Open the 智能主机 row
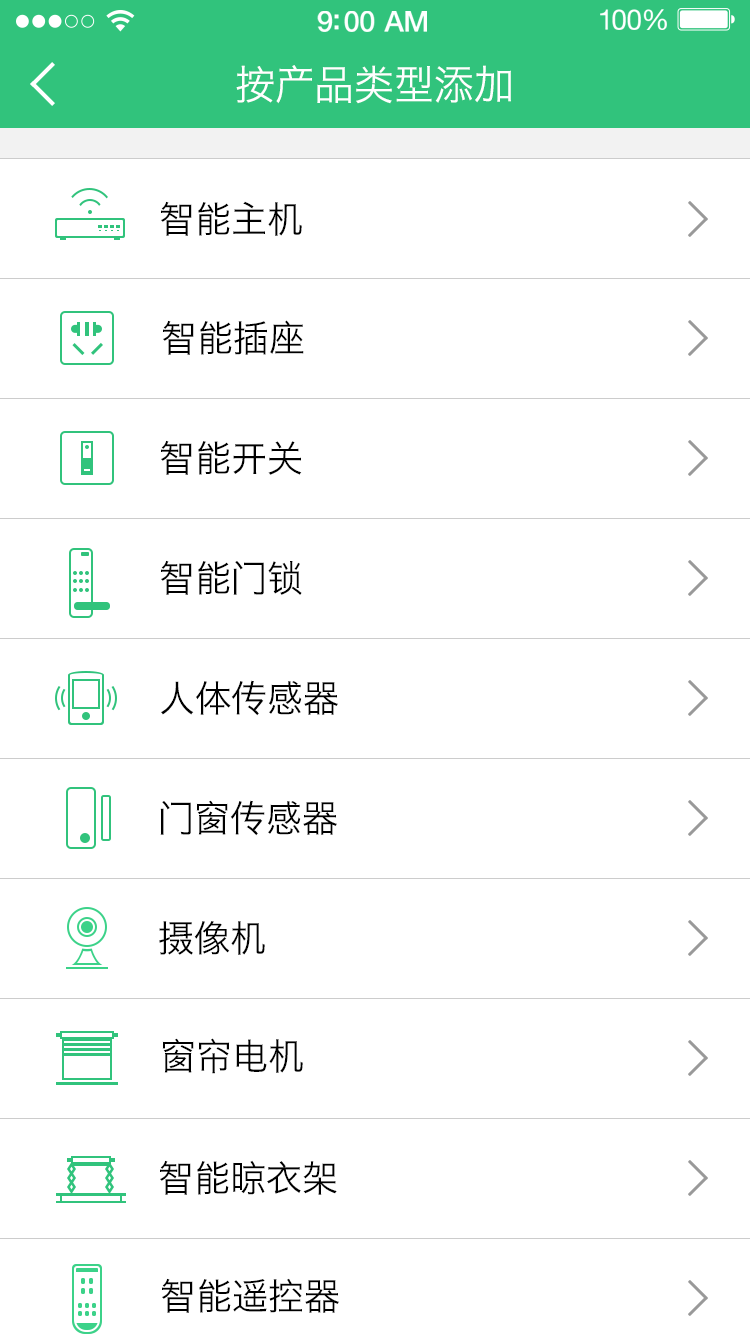750x1334 pixels. (x=375, y=219)
